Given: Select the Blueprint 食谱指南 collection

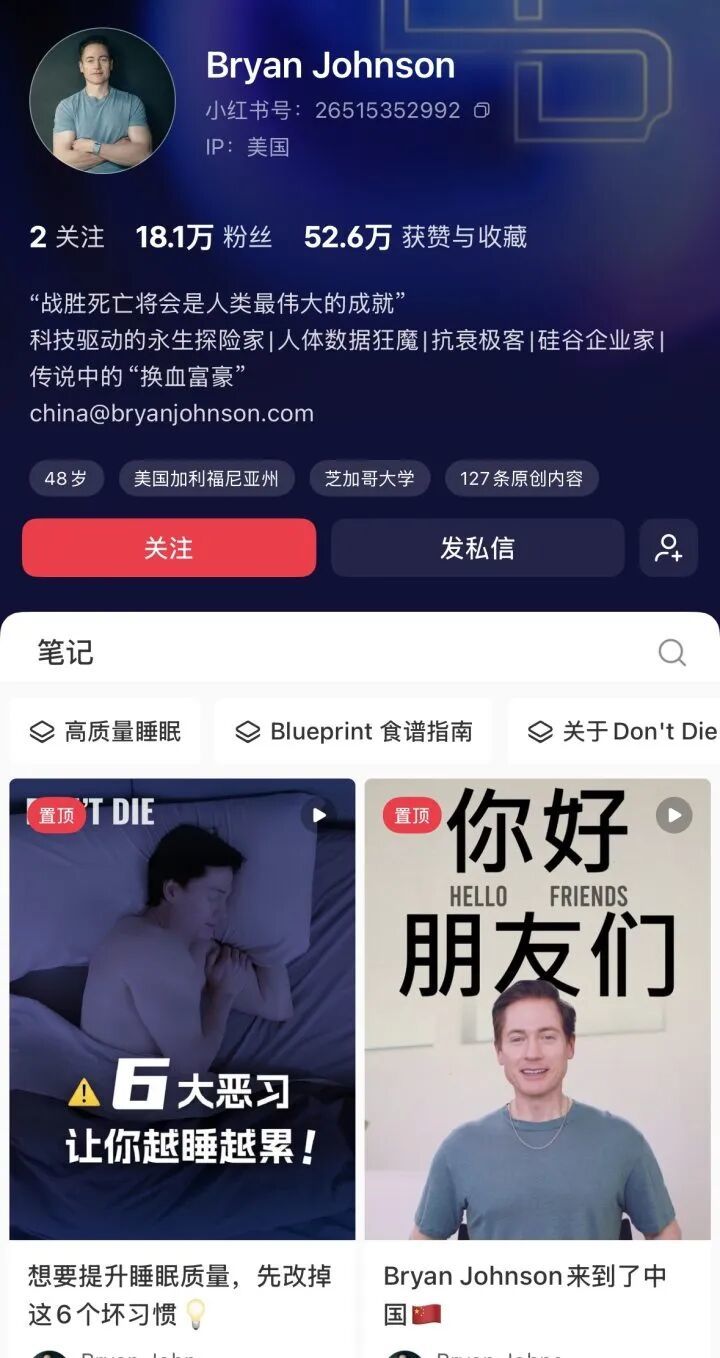Looking at the screenshot, I should 353,732.
